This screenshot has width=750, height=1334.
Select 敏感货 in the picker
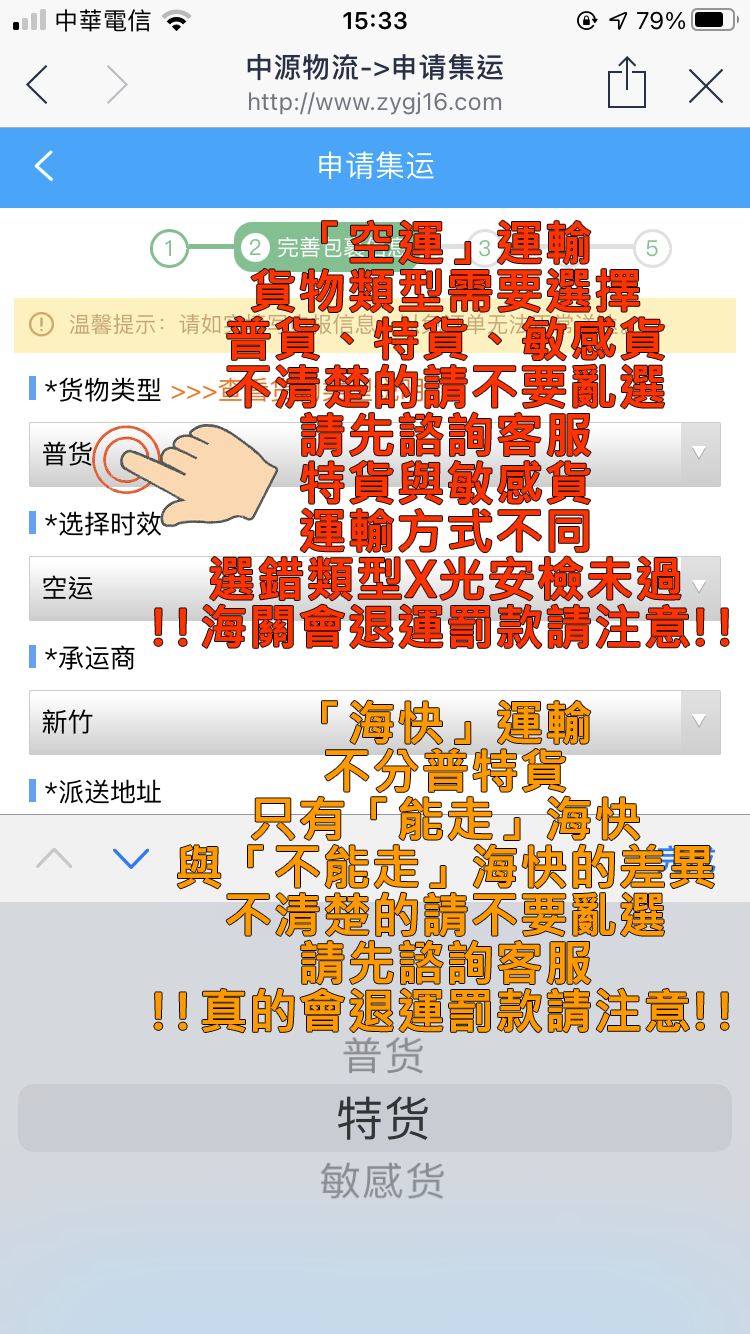tap(382, 1181)
